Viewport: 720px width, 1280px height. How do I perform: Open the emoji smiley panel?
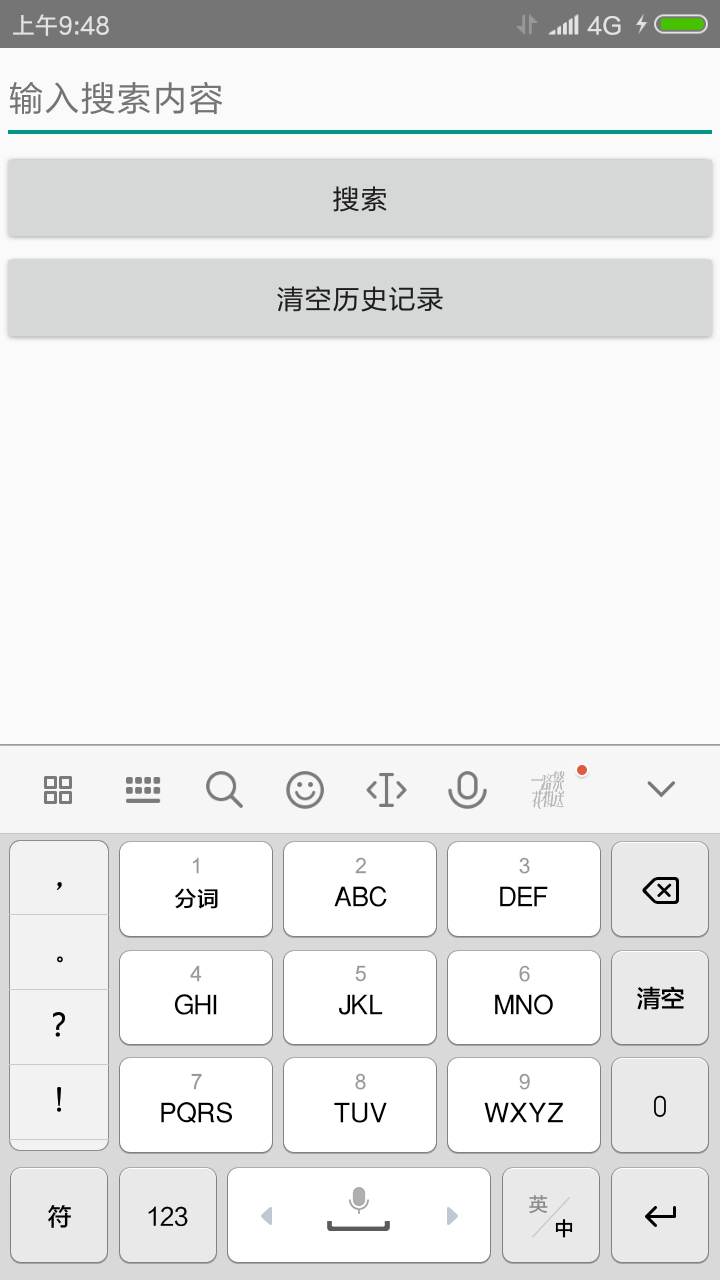305,790
